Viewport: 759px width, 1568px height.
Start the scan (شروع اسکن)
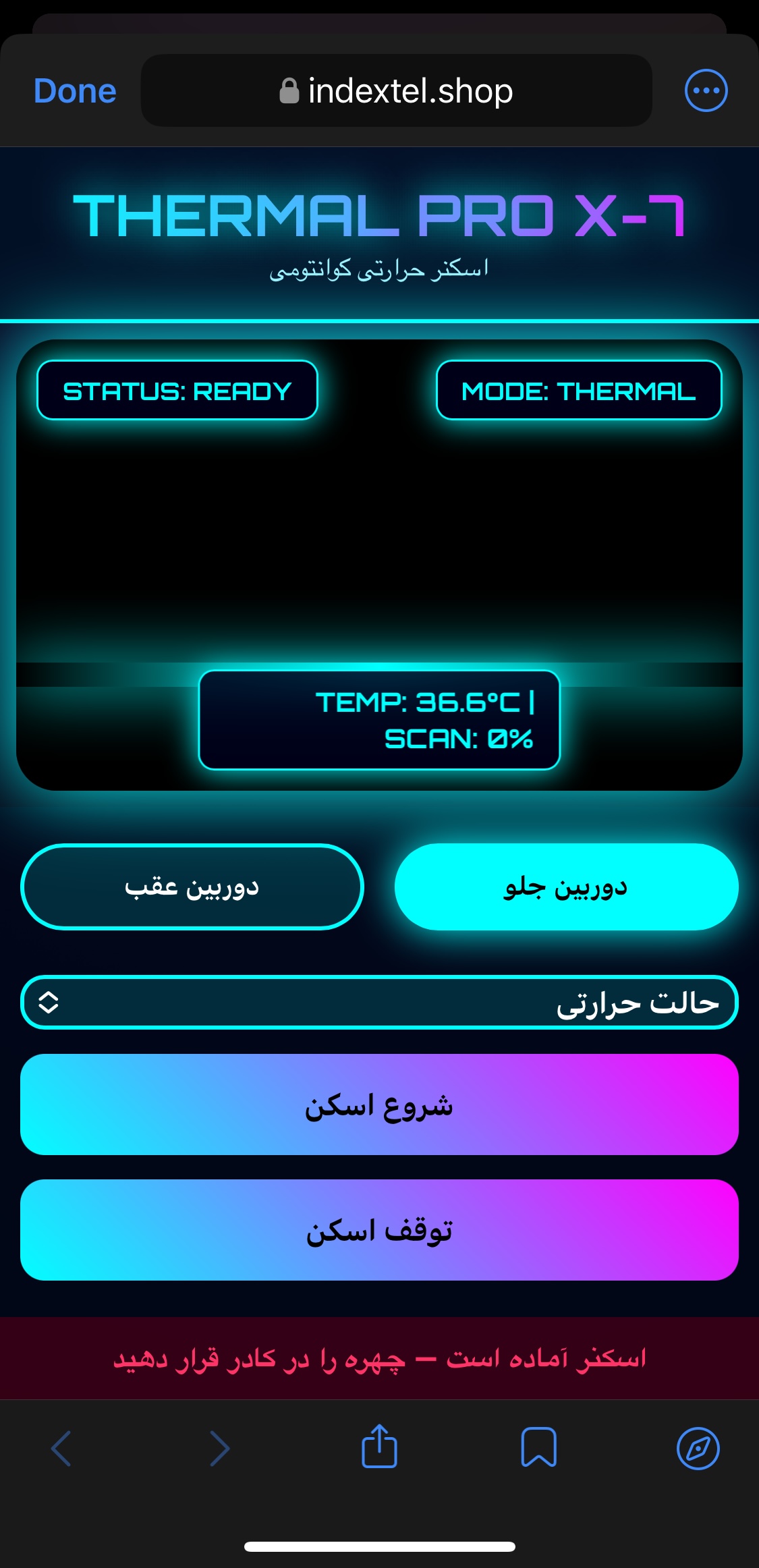(379, 1104)
